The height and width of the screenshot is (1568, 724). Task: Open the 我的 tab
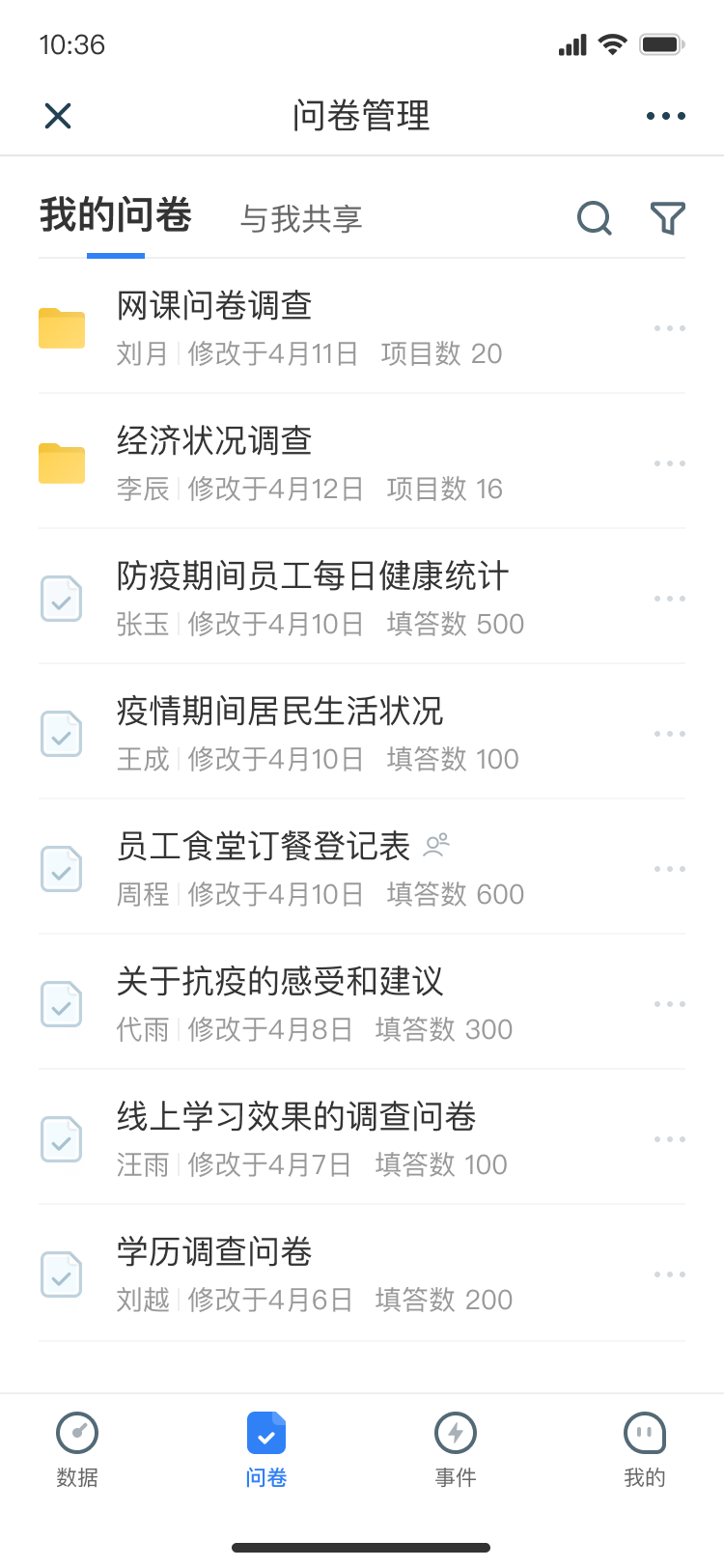click(645, 1450)
